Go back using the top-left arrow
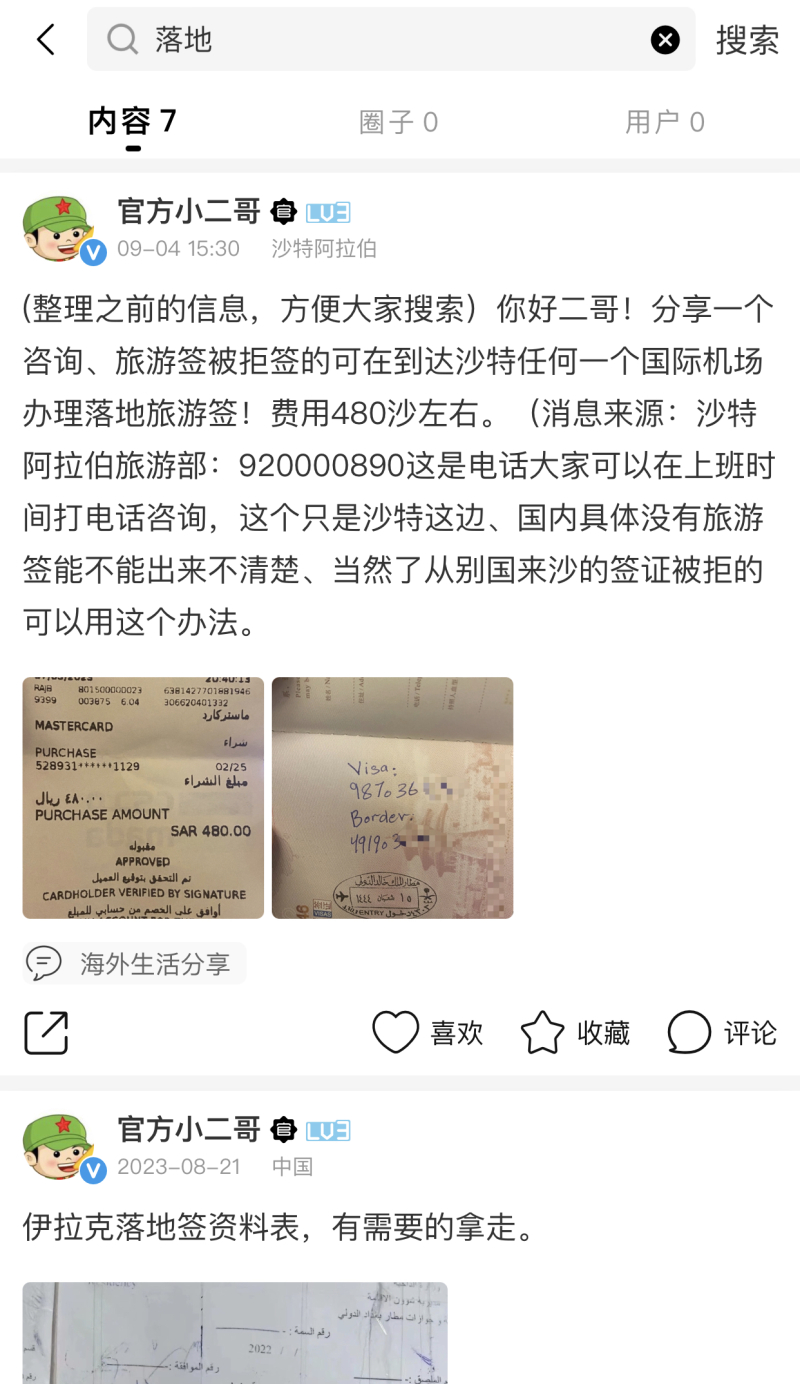The image size is (800, 1384). pyautogui.click(x=45, y=40)
